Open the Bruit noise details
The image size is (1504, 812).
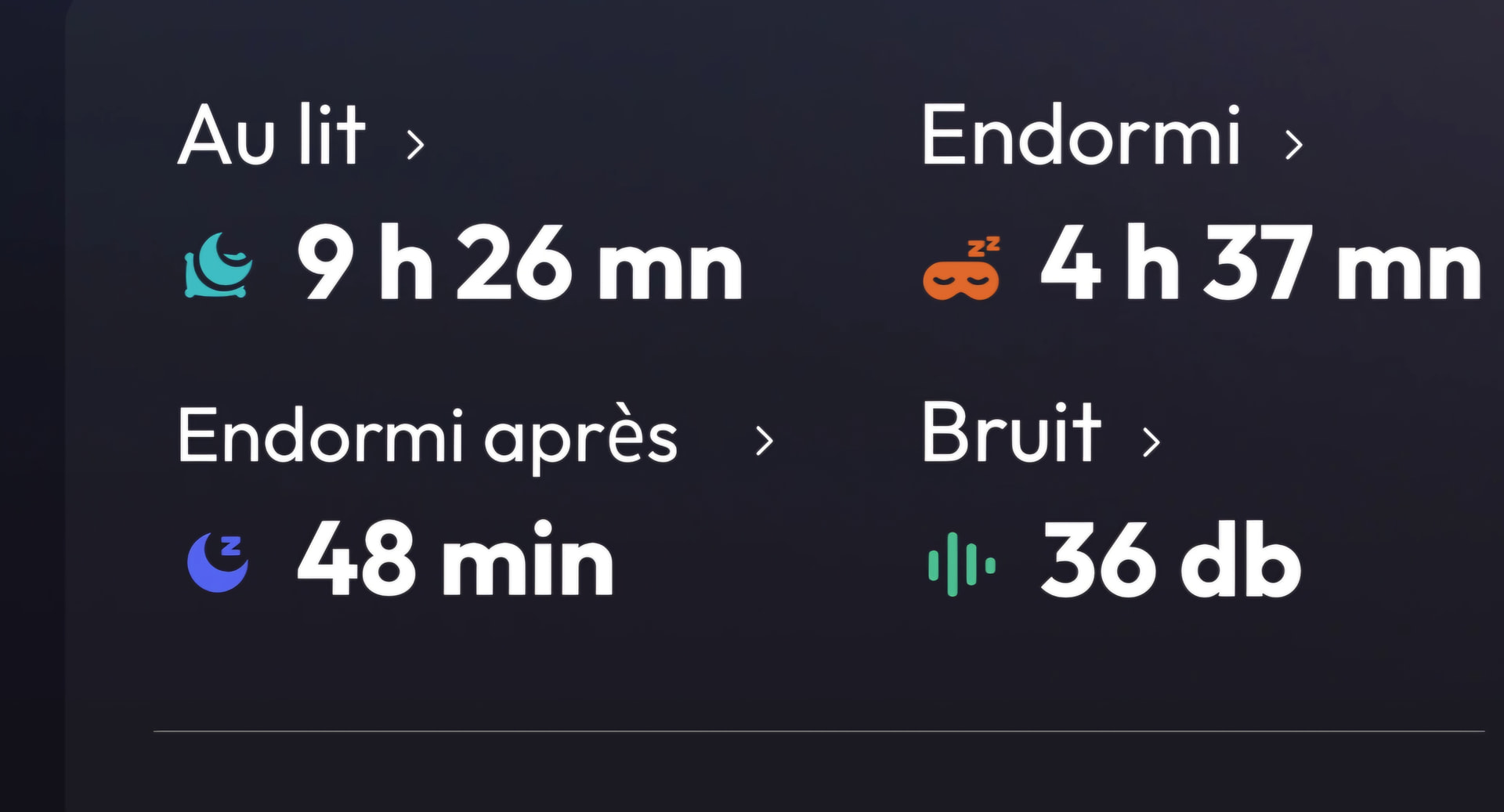click(1041, 433)
